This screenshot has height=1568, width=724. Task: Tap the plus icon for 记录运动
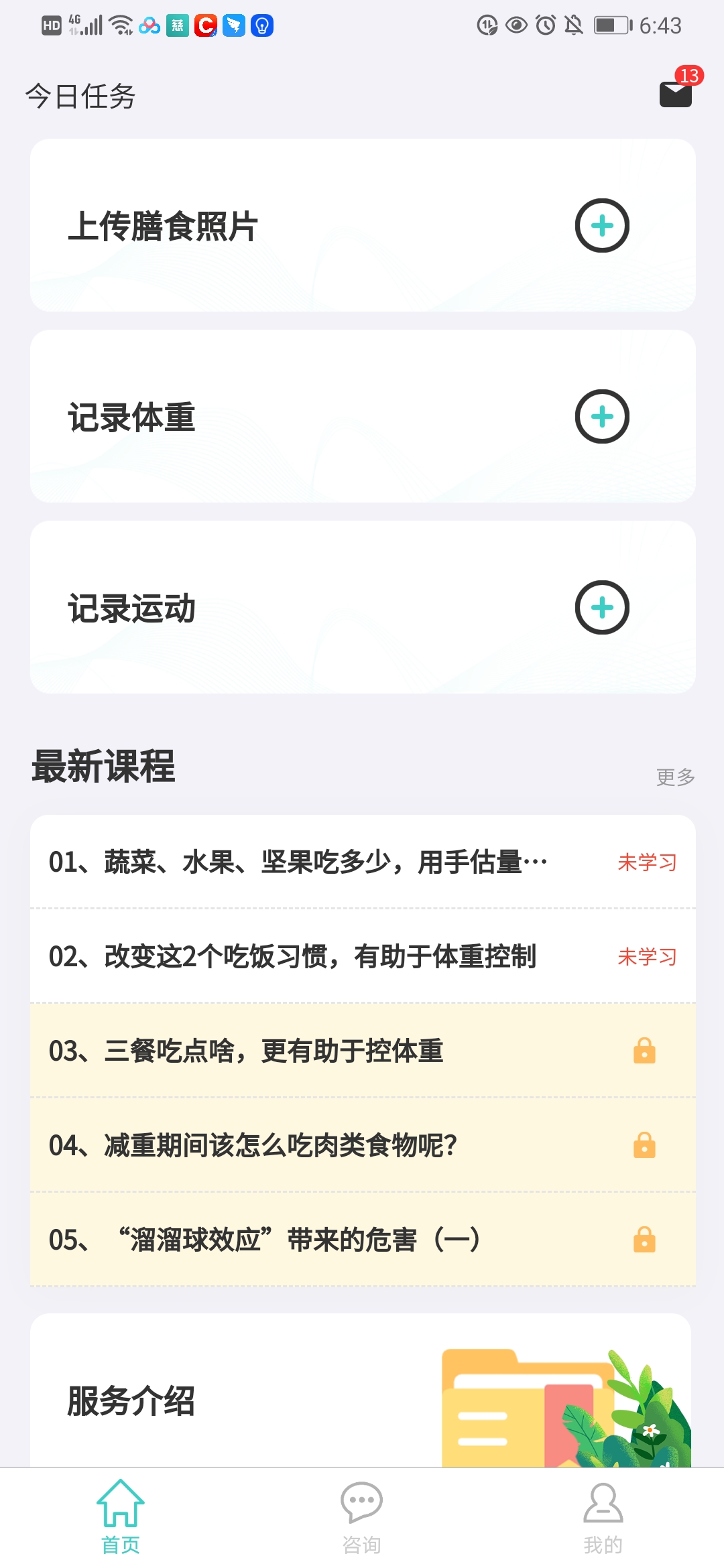(x=602, y=608)
